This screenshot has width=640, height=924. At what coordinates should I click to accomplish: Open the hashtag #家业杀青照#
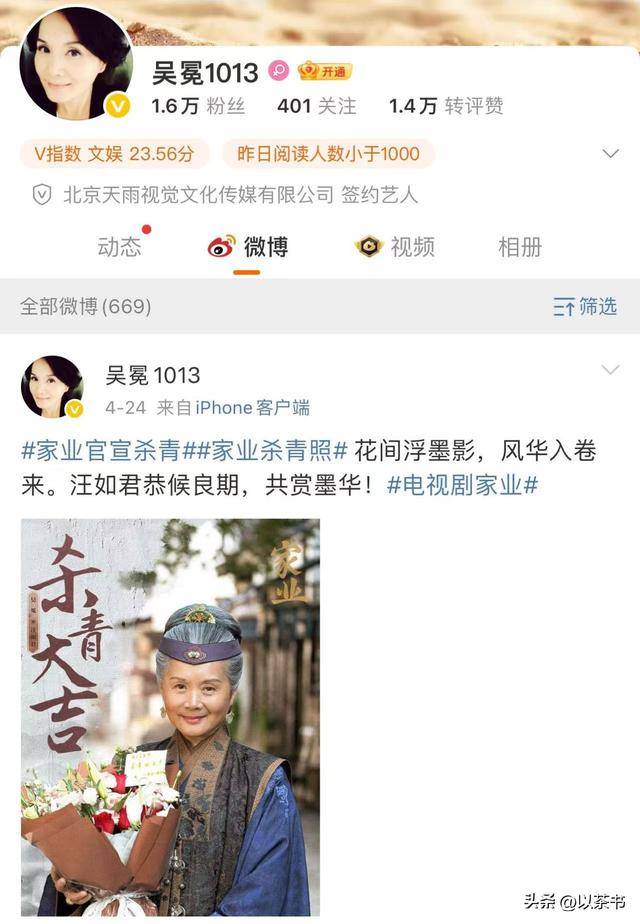tap(269, 452)
